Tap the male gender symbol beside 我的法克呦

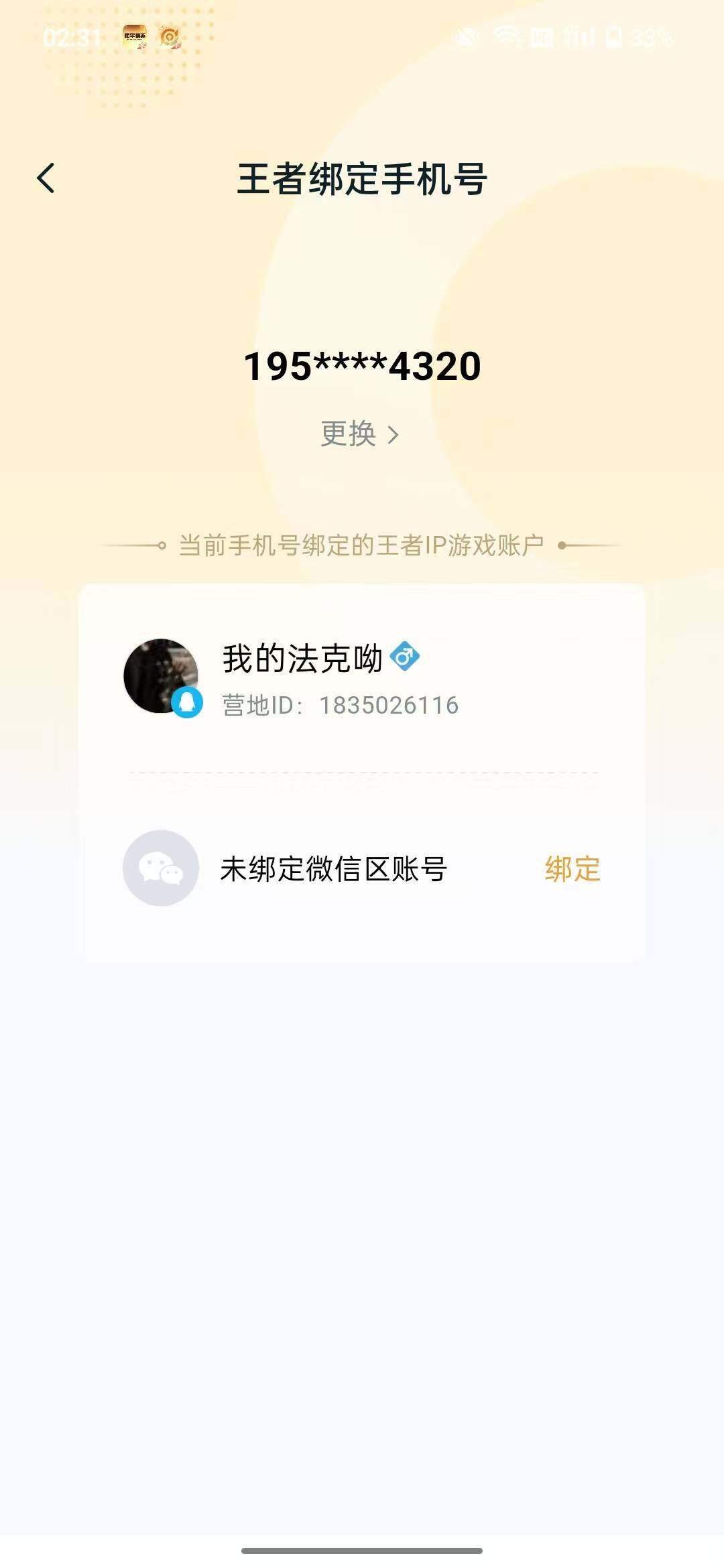[x=406, y=657]
